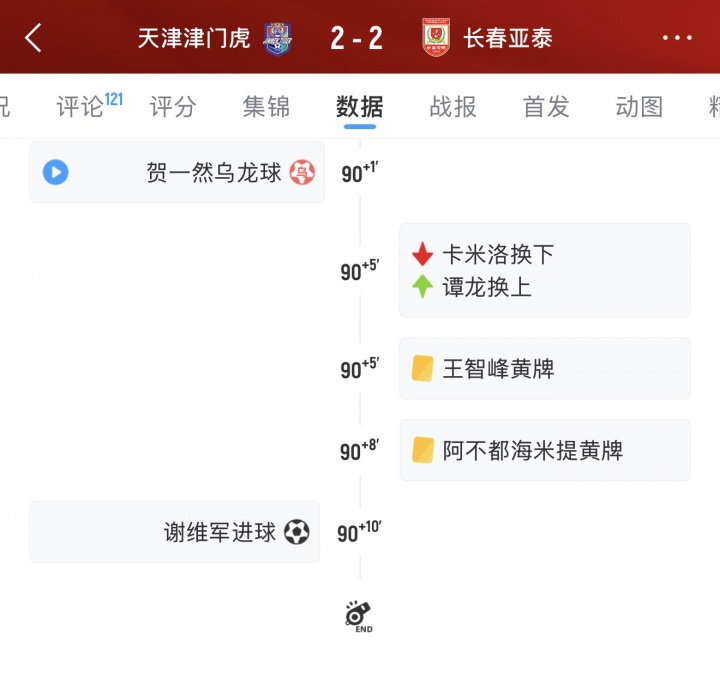Go back using the top-left arrow

click(x=34, y=38)
